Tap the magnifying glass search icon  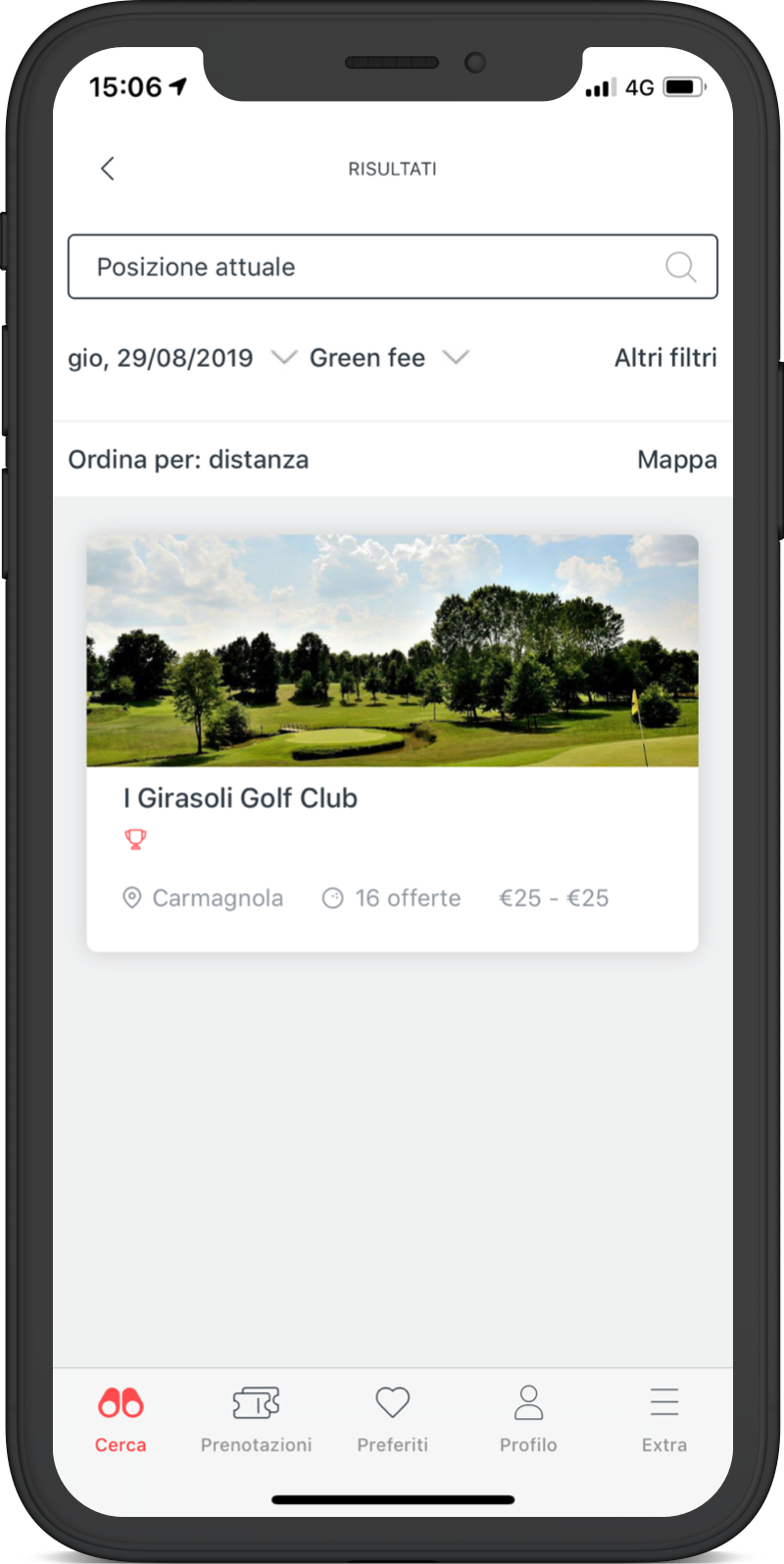click(680, 267)
